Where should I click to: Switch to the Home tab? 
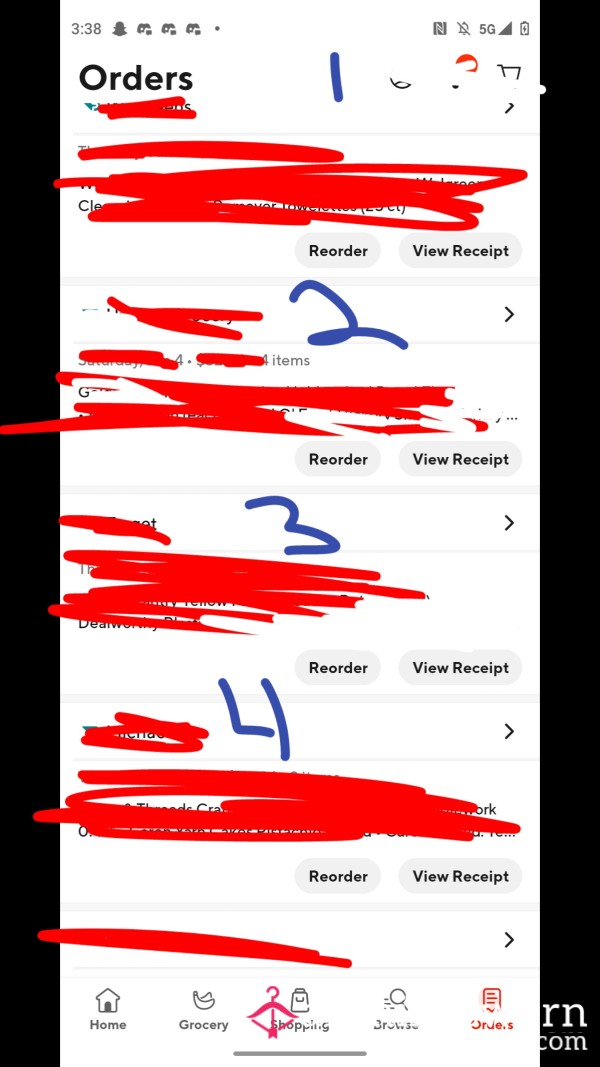point(108,1008)
